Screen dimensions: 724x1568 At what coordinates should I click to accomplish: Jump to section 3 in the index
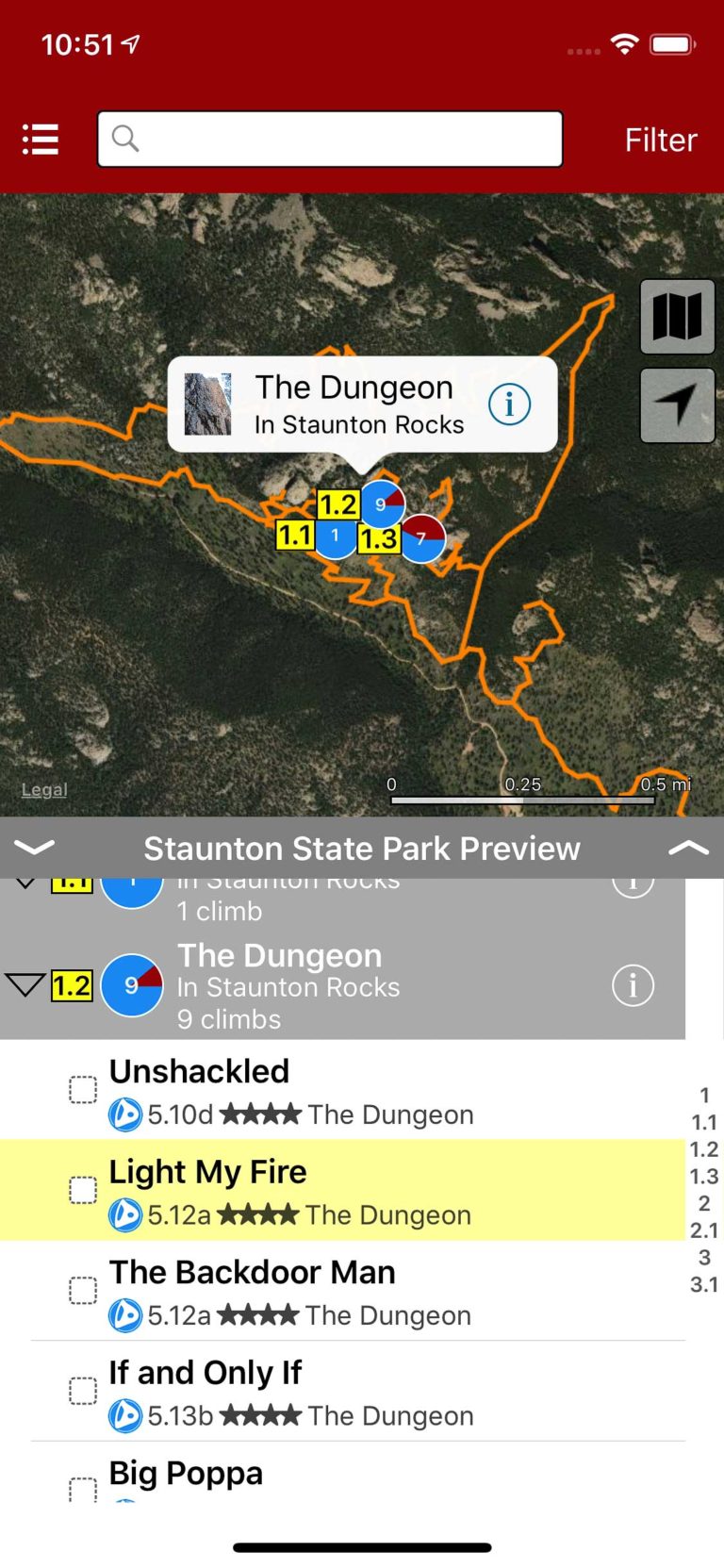tap(703, 1257)
